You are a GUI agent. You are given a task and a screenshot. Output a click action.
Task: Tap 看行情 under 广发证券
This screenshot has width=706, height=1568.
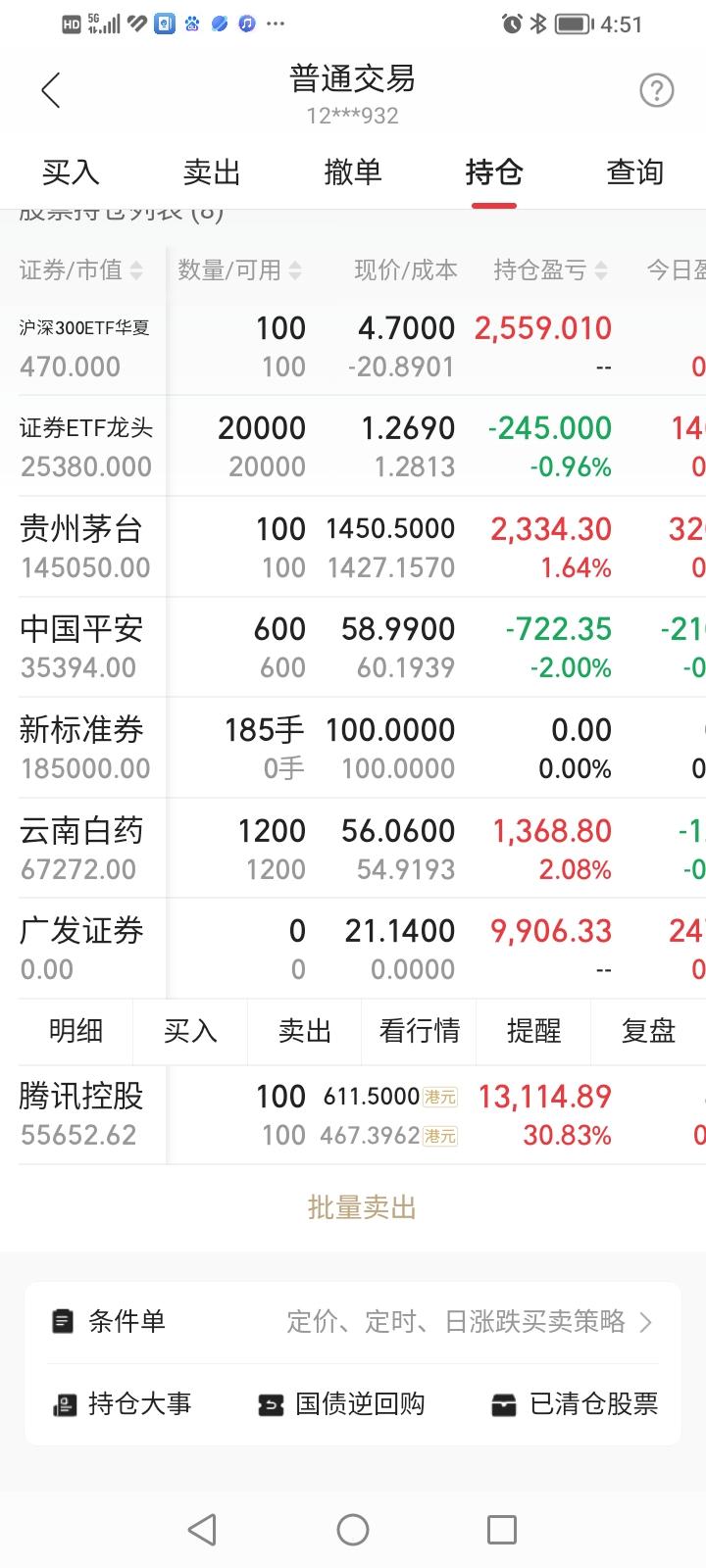(x=419, y=1031)
